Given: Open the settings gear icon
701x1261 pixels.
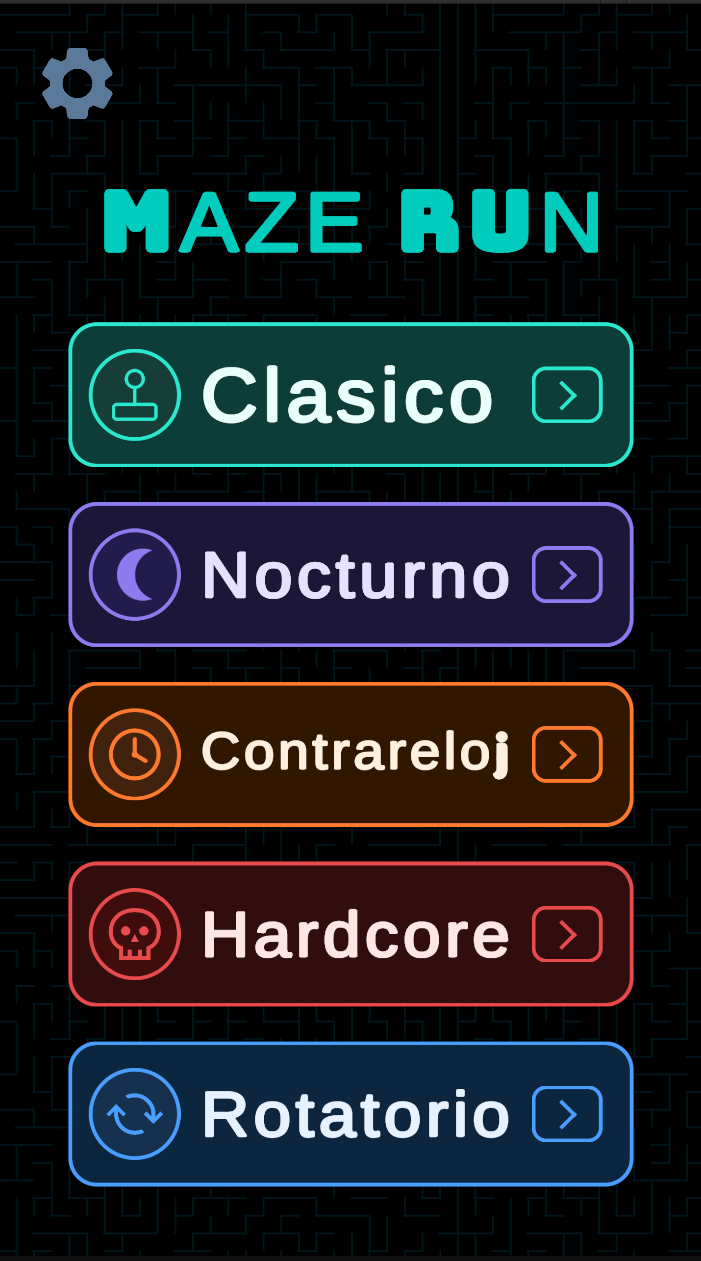Looking at the screenshot, I should pos(77,83).
